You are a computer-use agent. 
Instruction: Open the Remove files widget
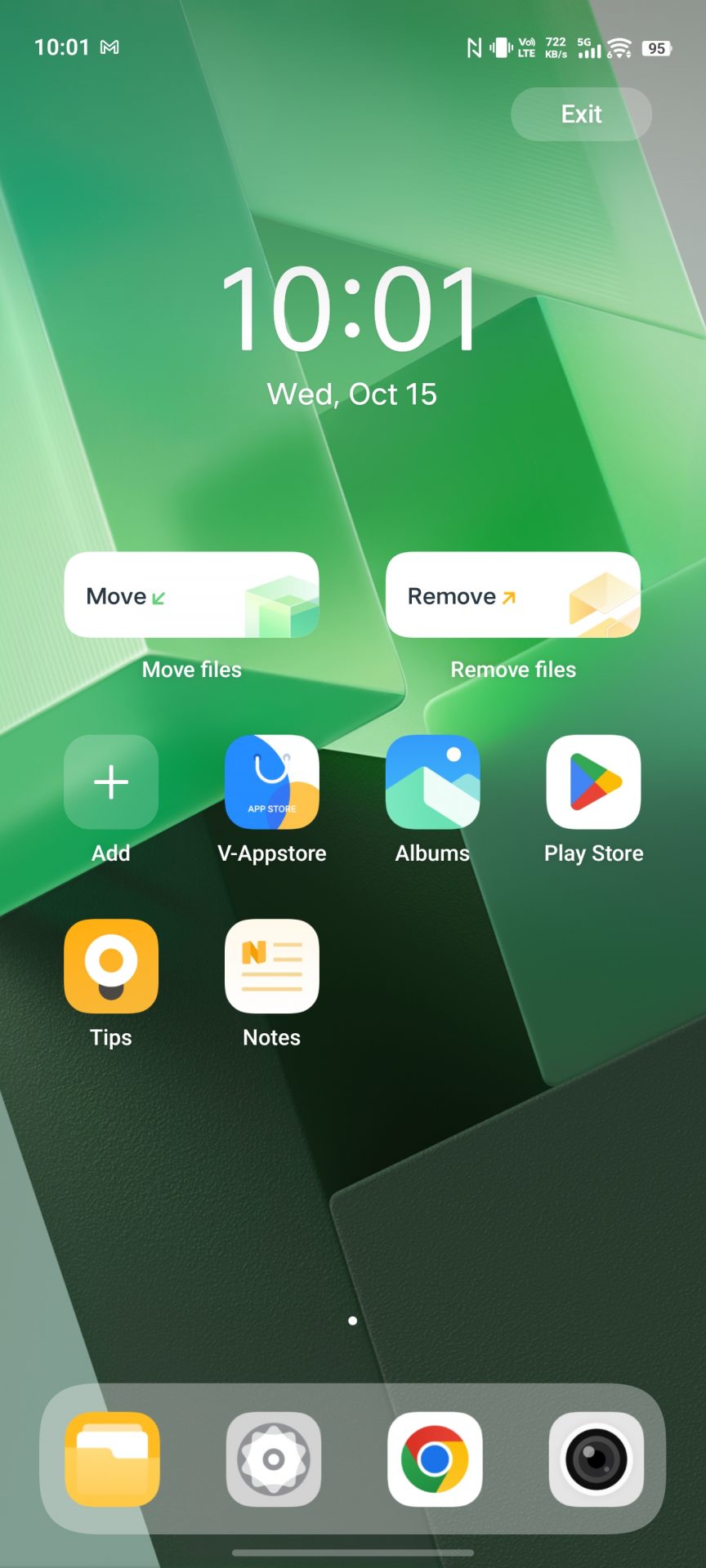coord(512,595)
